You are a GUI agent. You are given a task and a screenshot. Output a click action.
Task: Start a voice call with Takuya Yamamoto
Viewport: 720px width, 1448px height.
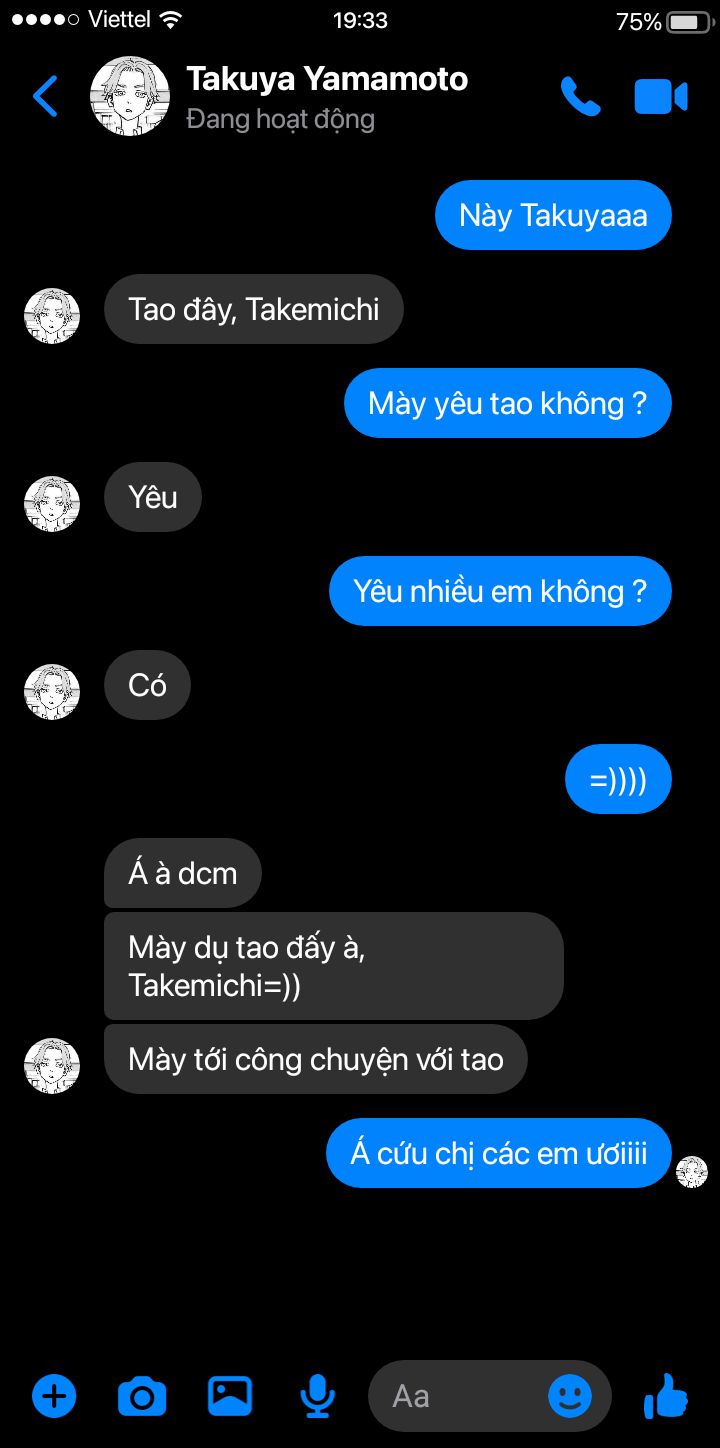tap(580, 96)
